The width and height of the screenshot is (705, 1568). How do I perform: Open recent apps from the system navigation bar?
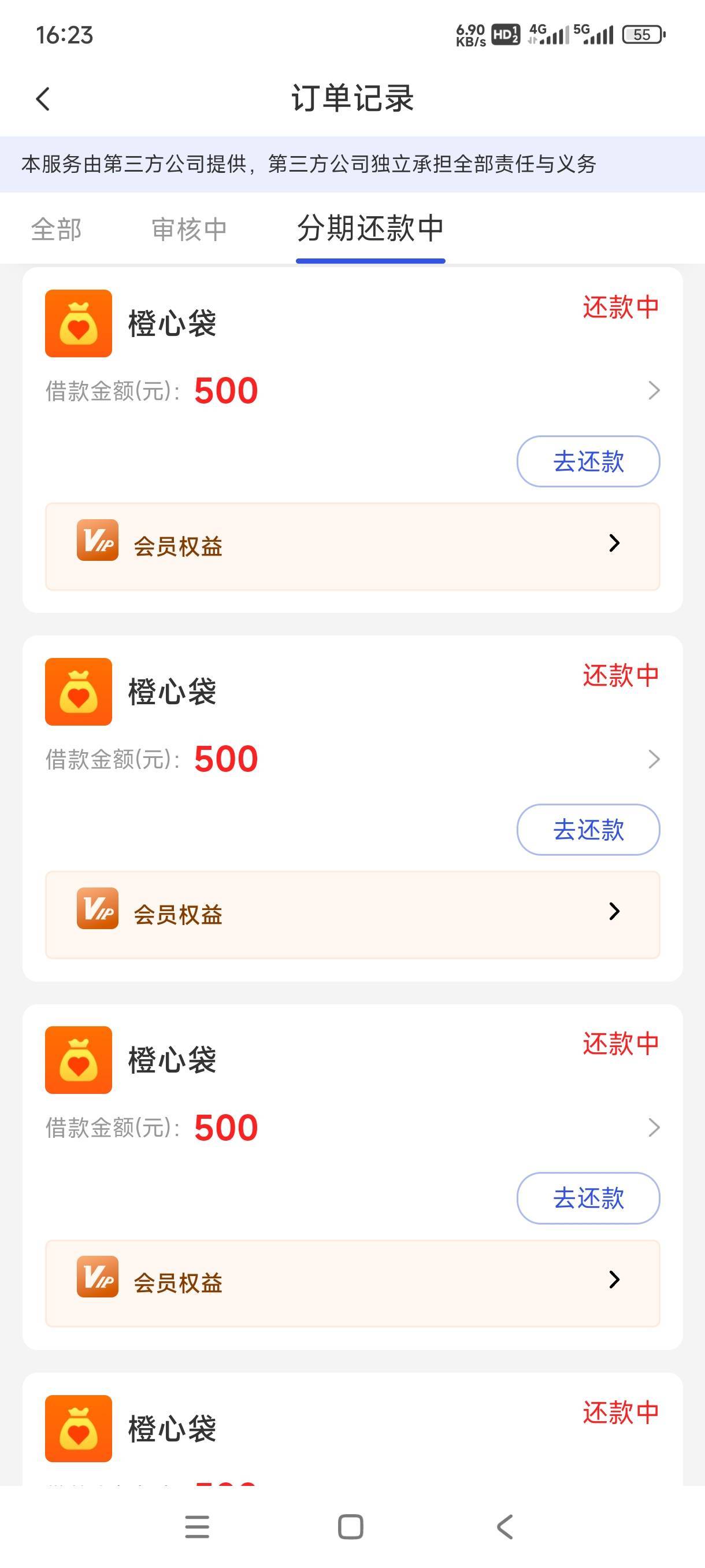[x=197, y=1526]
